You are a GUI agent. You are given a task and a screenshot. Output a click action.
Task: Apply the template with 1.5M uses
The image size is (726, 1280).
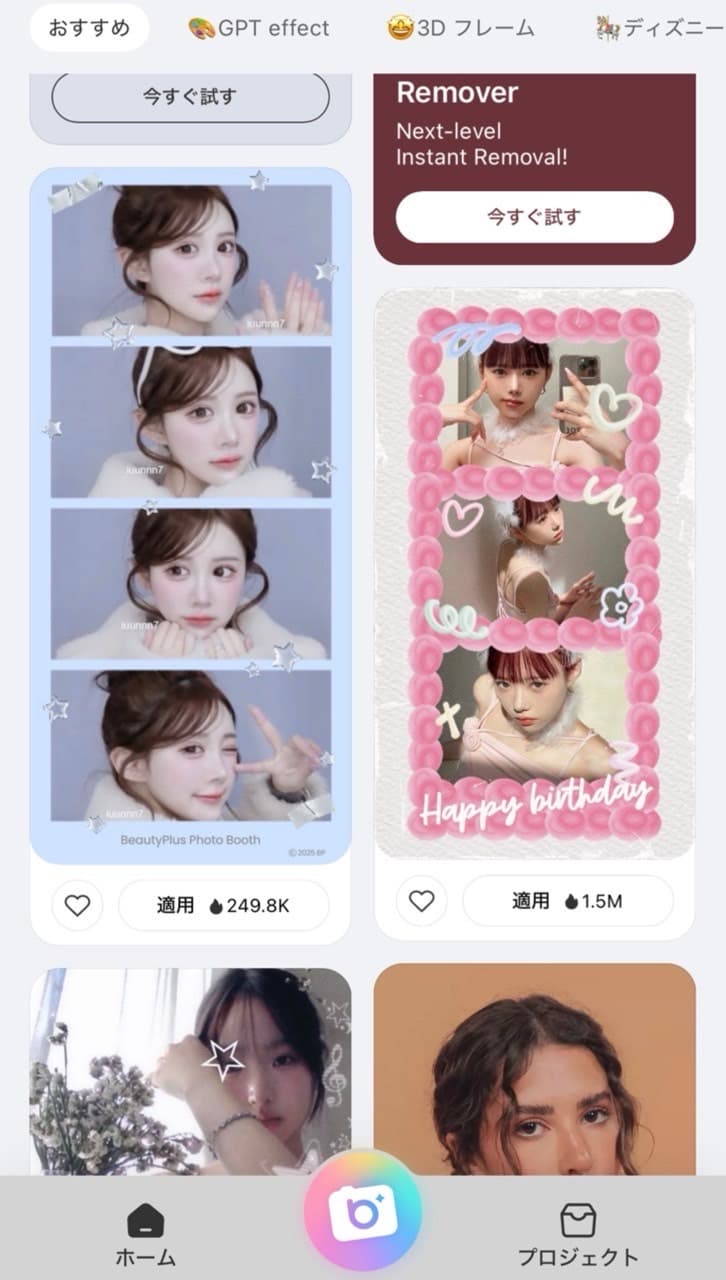567,901
